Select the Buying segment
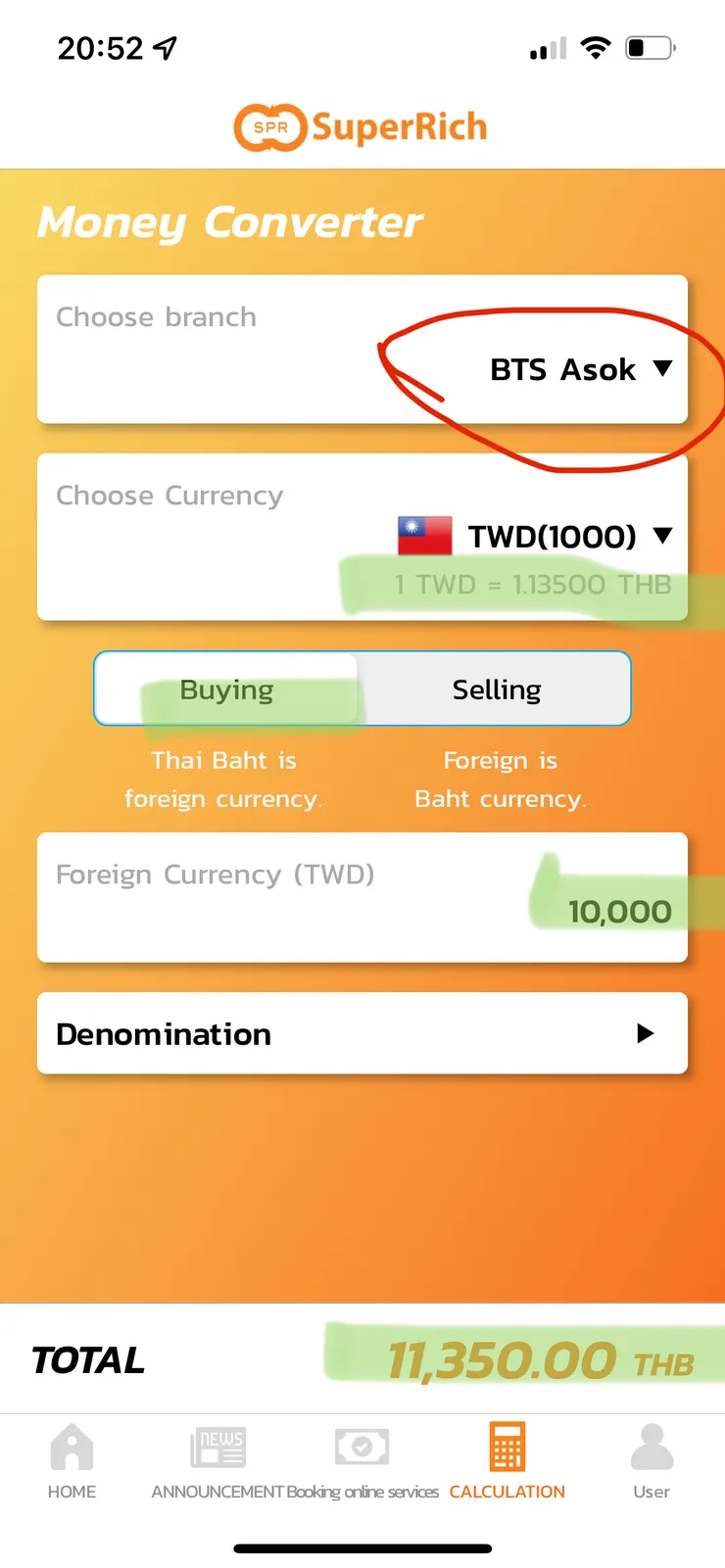725x1568 pixels. point(227,689)
